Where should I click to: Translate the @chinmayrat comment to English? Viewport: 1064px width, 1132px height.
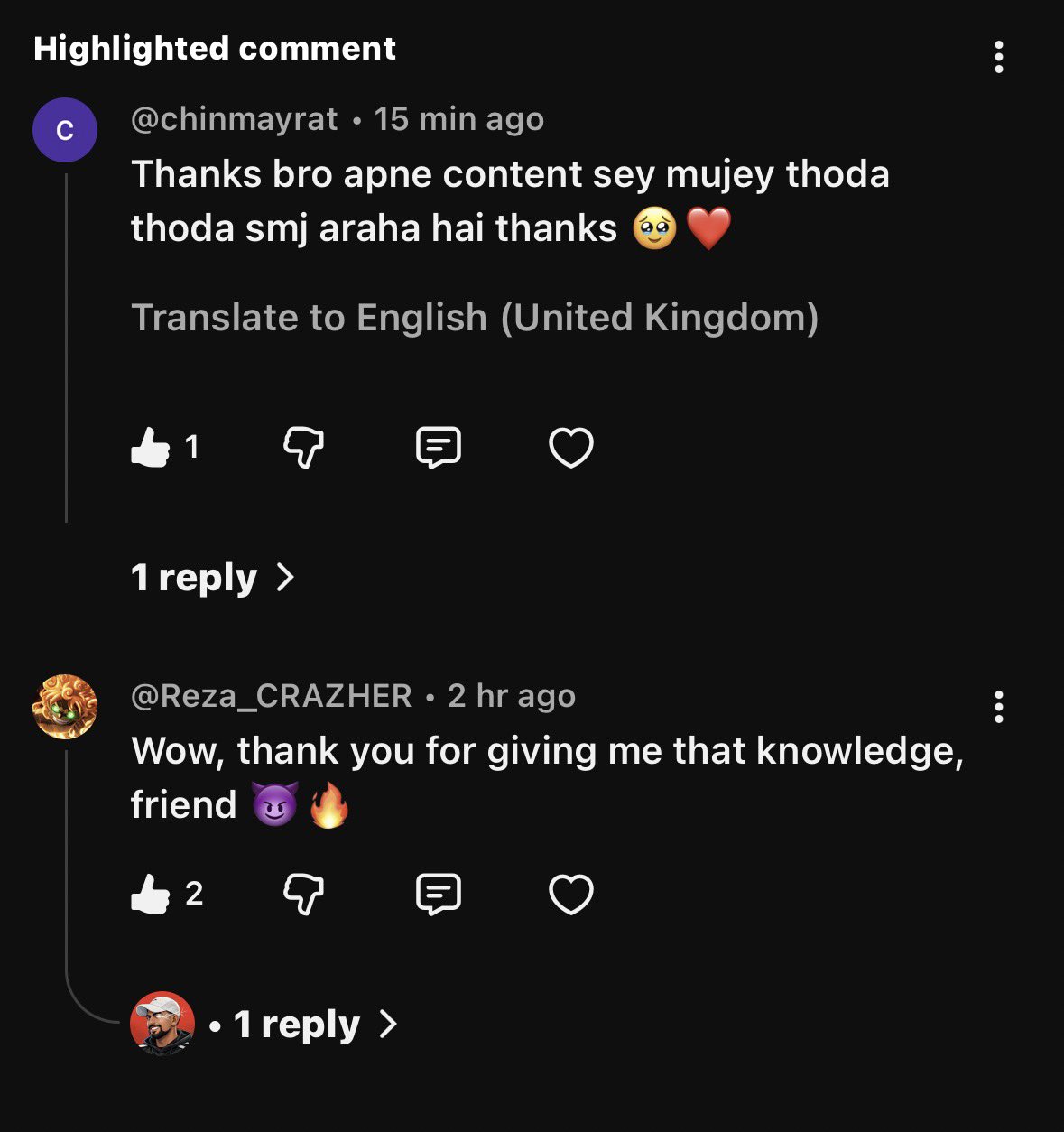(x=475, y=318)
